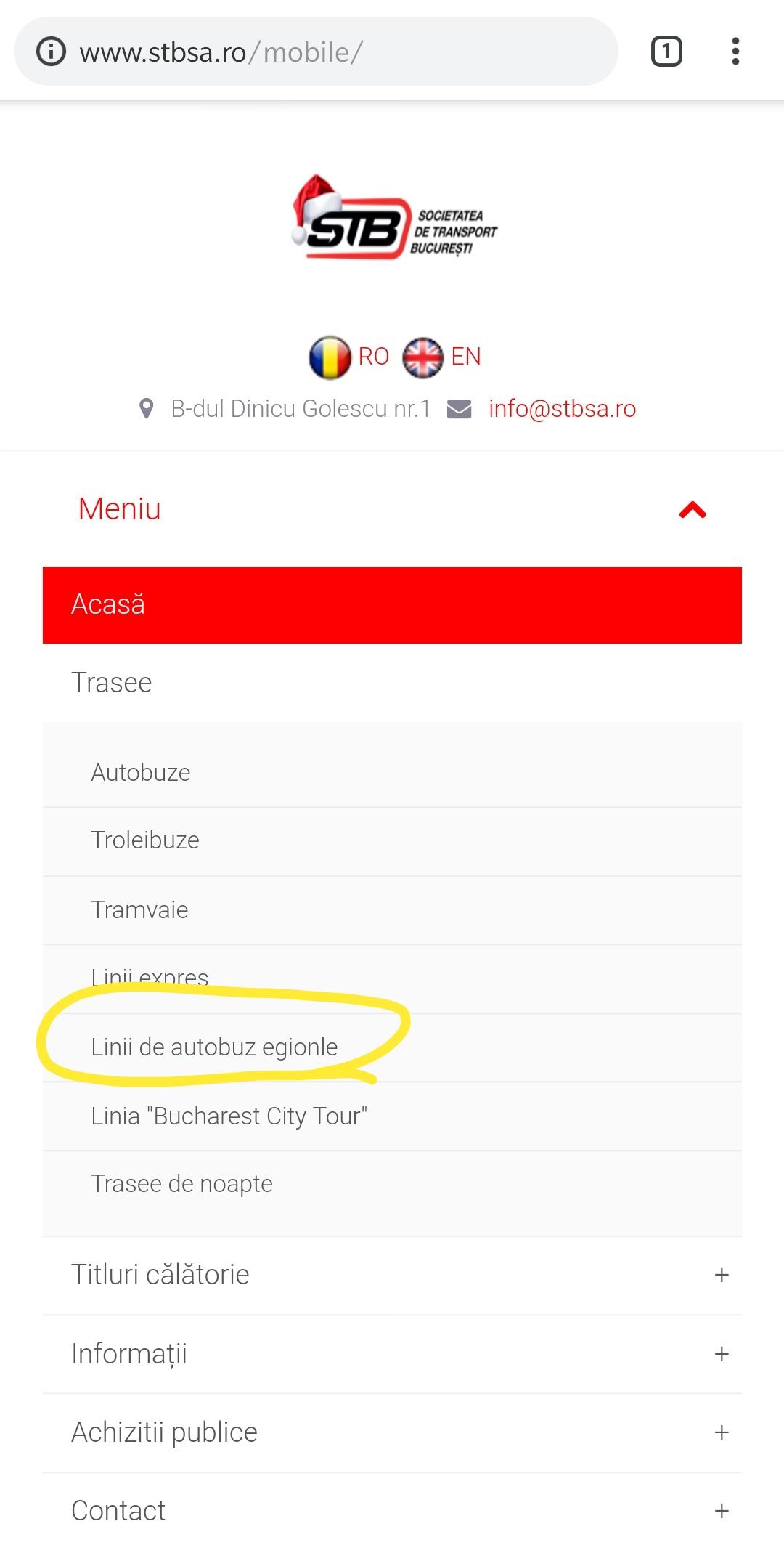View site info icon in address bar
The width and height of the screenshot is (784, 1545).
(x=51, y=52)
